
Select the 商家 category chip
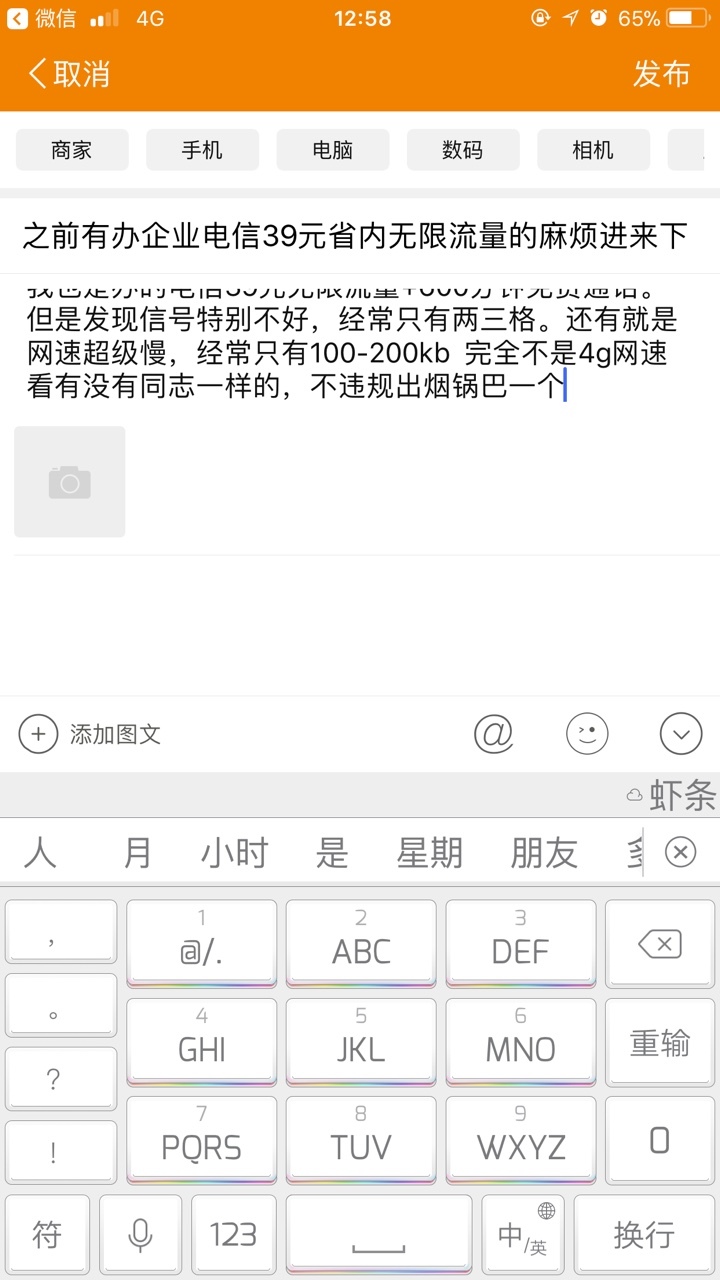coord(72,150)
